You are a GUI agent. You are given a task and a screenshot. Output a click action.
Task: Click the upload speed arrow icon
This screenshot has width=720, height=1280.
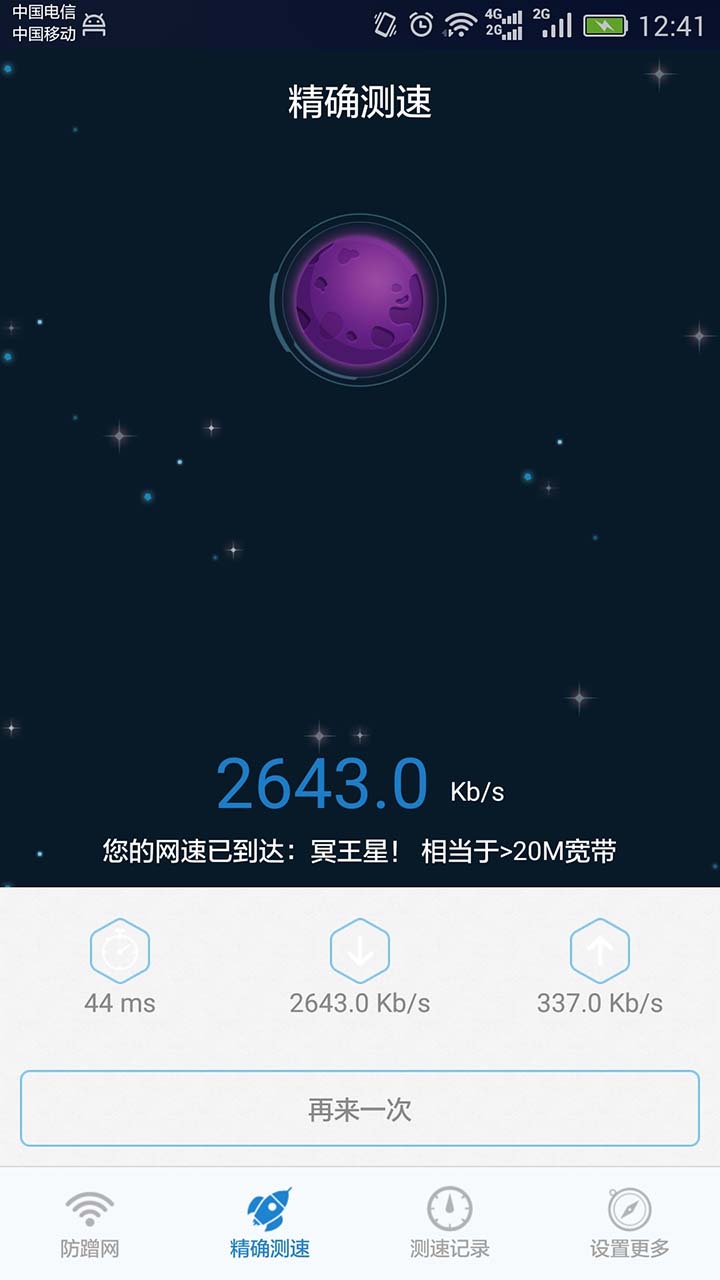pyautogui.click(x=599, y=951)
